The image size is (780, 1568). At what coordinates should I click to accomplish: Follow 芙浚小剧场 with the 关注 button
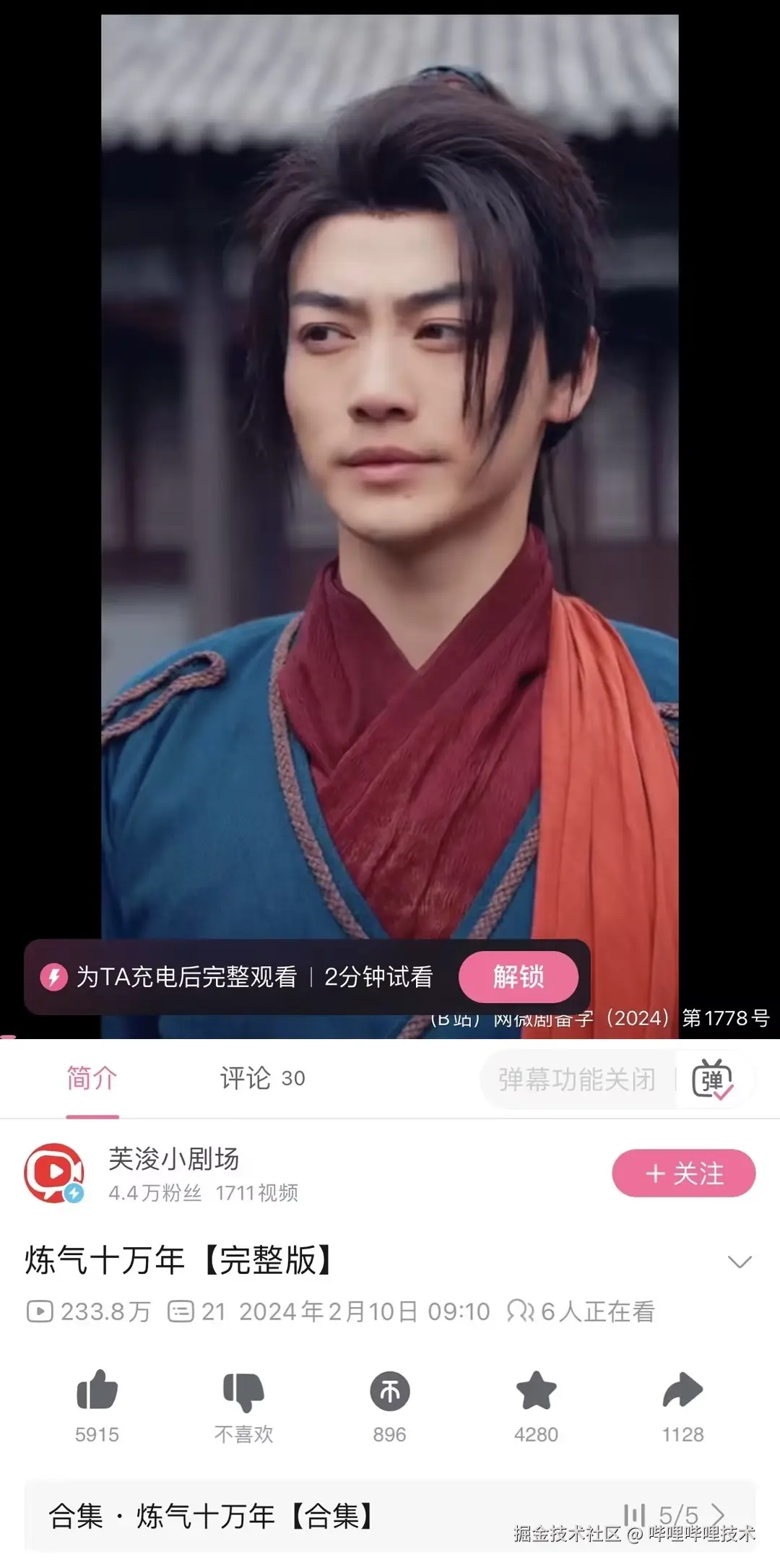(x=683, y=1173)
